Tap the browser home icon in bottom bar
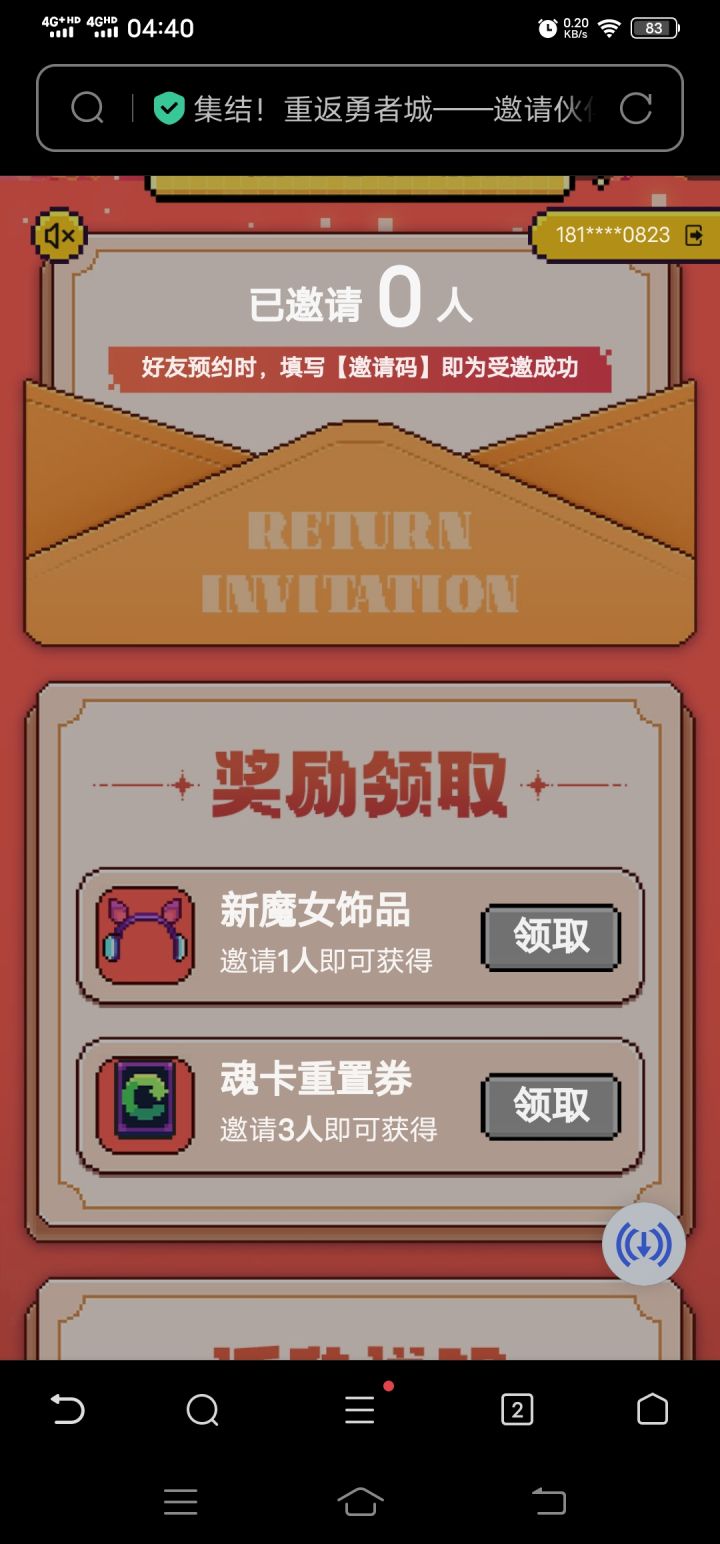Image resolution: width=720 pixels, height=1544 pixels. pos(652,1409)
